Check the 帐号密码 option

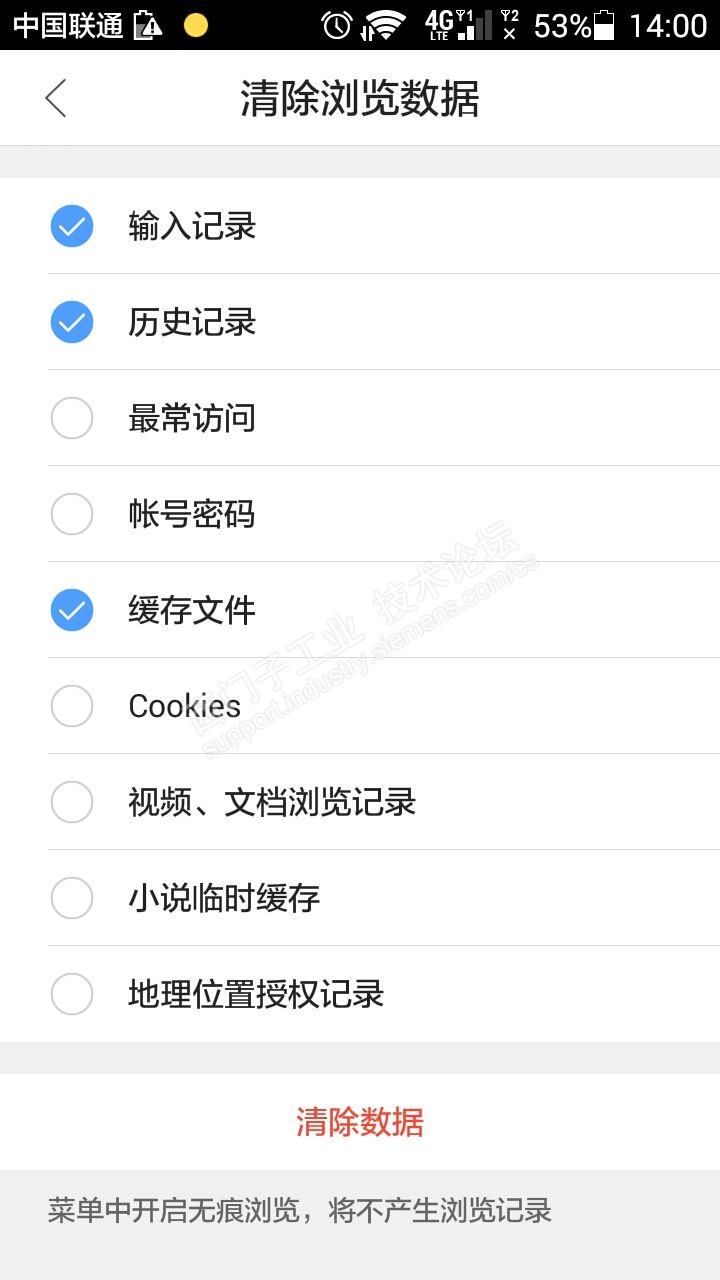click(72, 514)
